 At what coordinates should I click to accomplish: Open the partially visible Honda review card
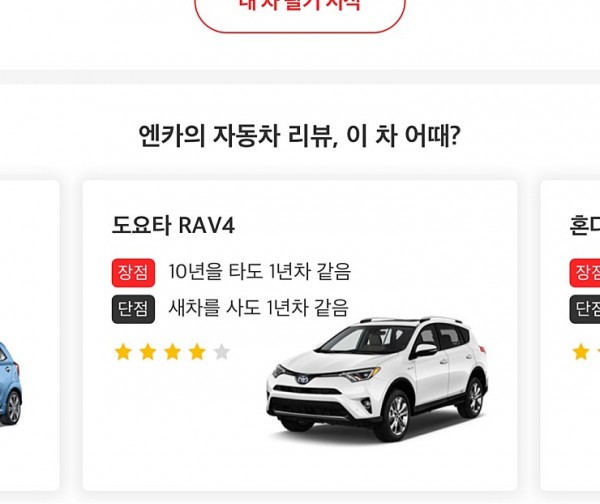(572, 335)
